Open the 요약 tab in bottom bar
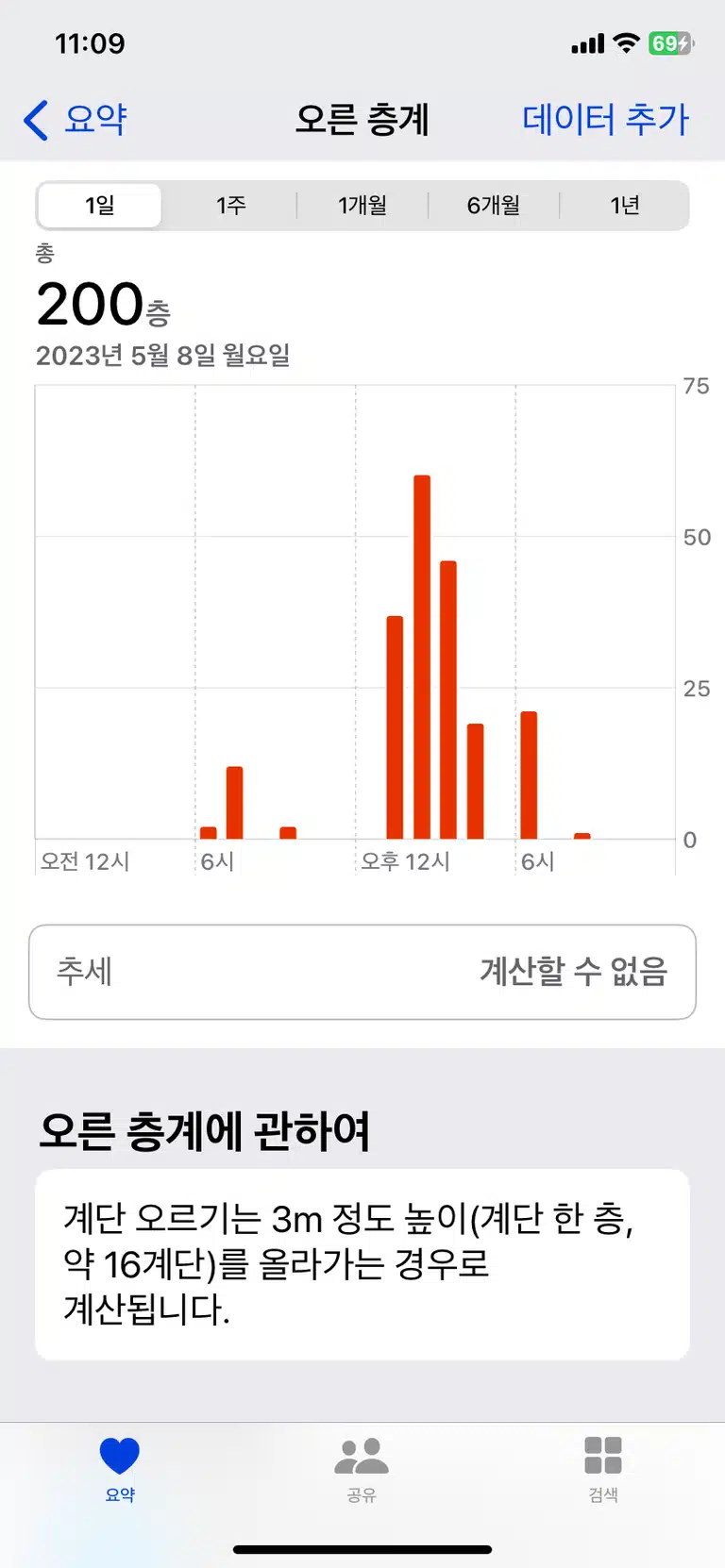This screenshot has width=725, height=1568. click(120, 1469)
